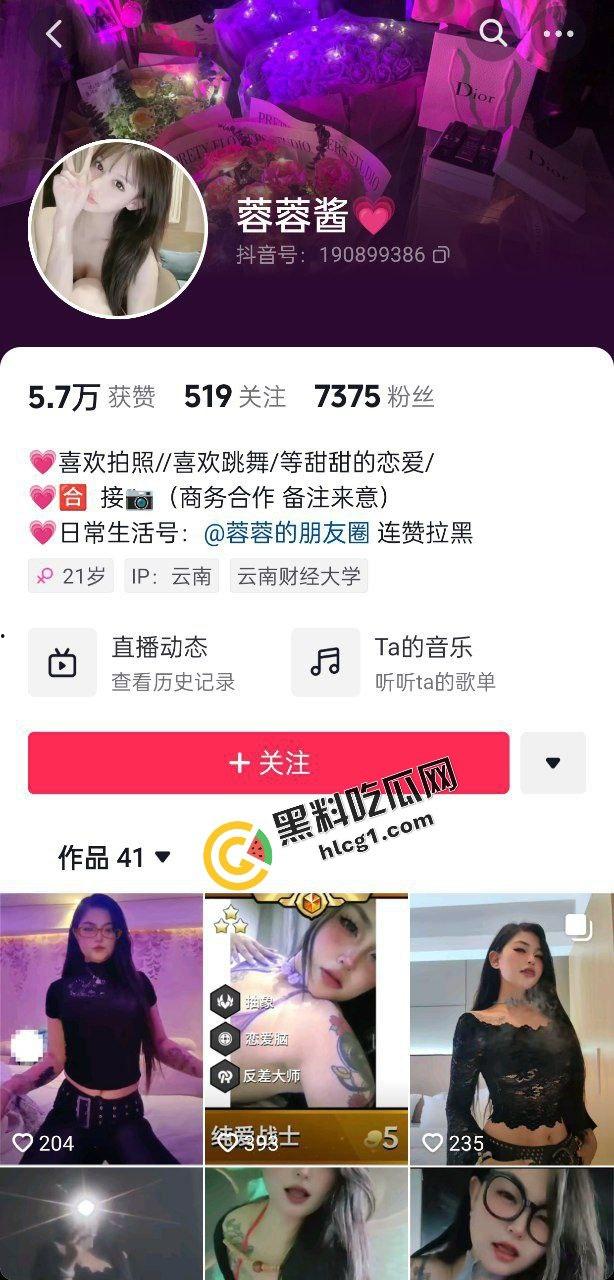Open the @蓉蓉的朋友圈 linked account
The image size is (614, 1280).
pos(286,533)
